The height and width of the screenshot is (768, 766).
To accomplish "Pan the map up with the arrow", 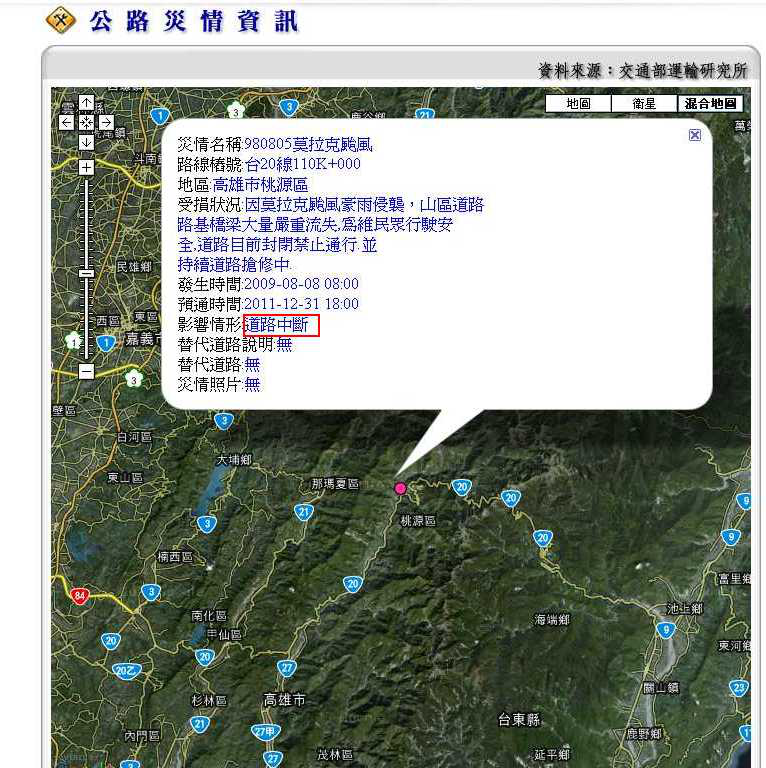I will 86,103.
